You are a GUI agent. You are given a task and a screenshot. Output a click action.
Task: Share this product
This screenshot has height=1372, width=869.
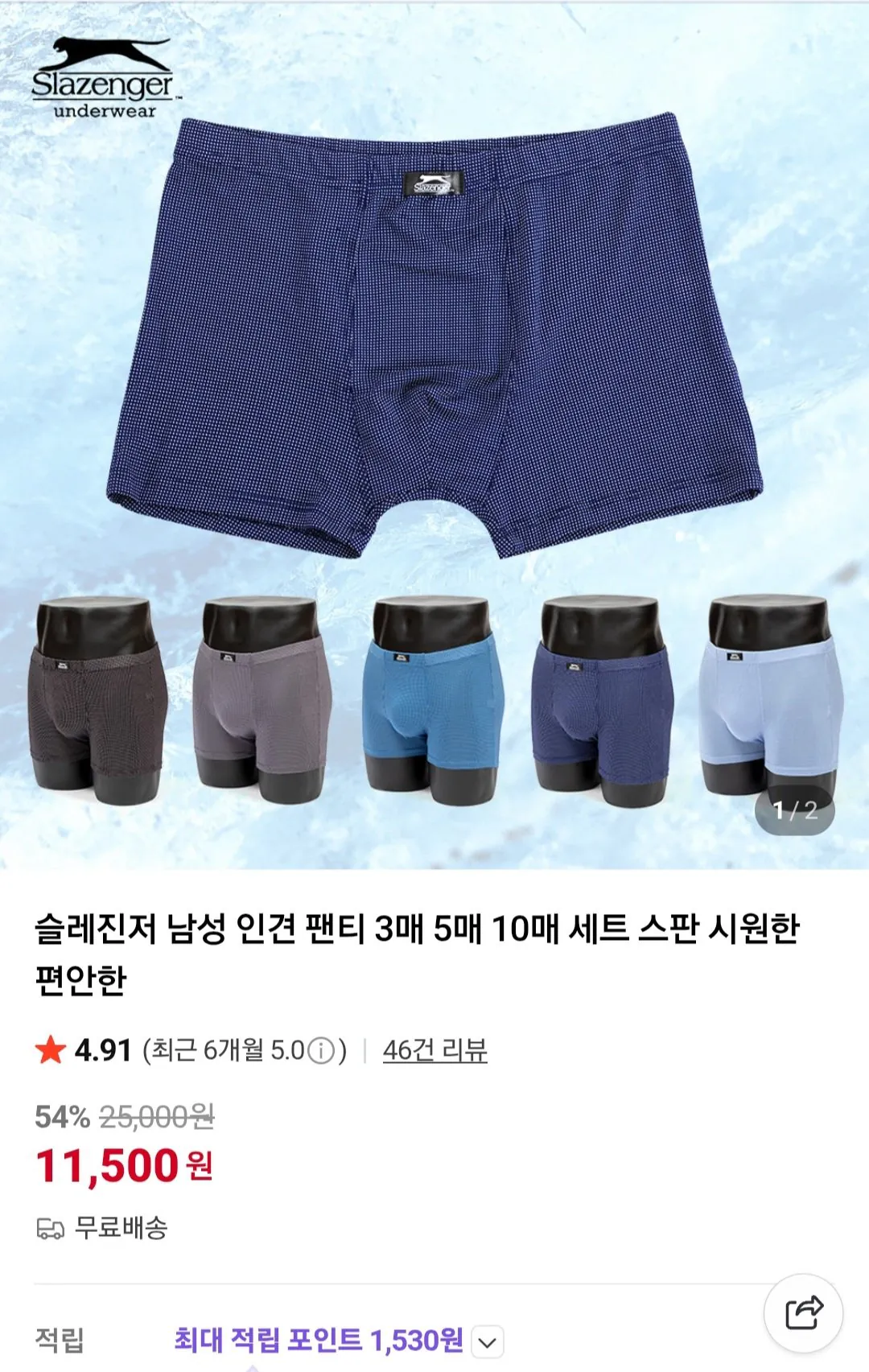803,1313
